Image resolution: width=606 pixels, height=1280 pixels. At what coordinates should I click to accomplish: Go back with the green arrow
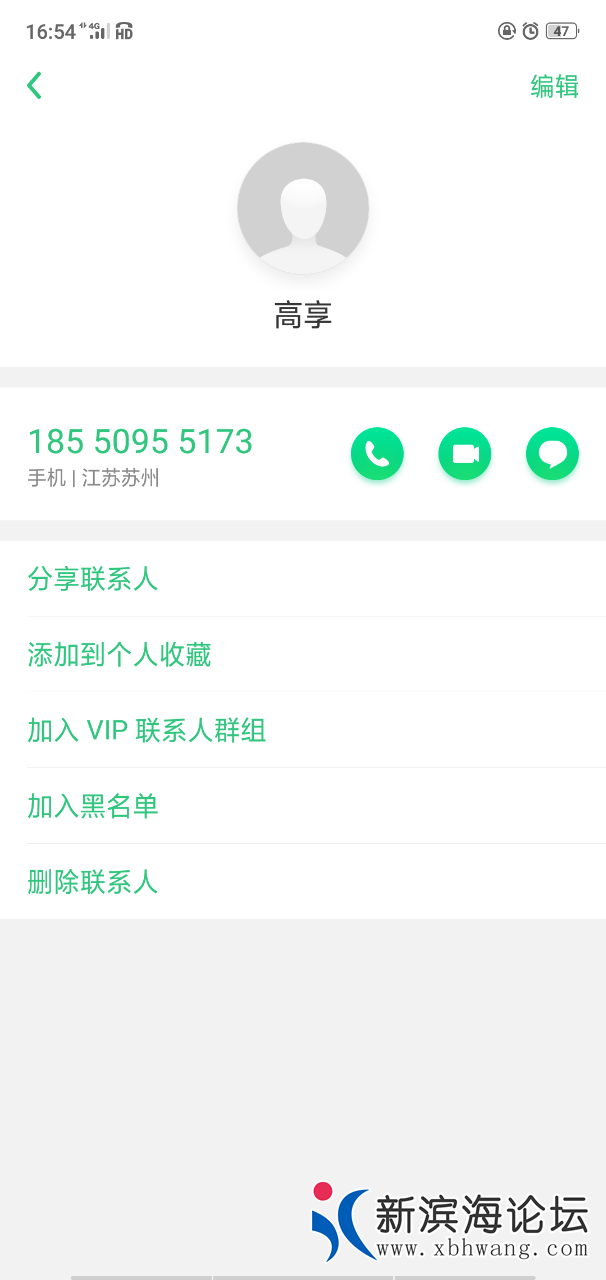pyautogui.click(x=34, y=86)
